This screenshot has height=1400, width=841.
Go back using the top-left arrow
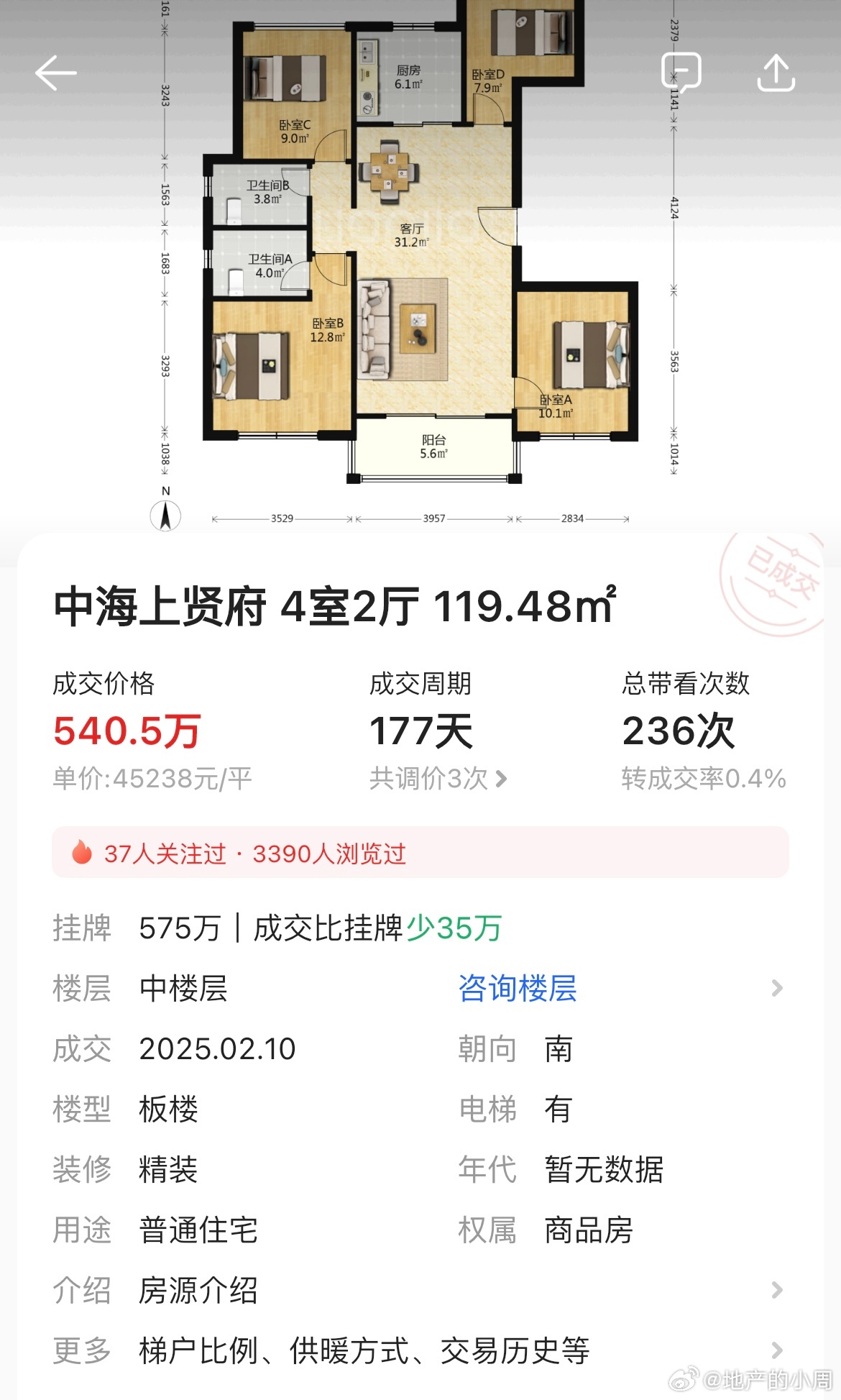coord(55,73)
